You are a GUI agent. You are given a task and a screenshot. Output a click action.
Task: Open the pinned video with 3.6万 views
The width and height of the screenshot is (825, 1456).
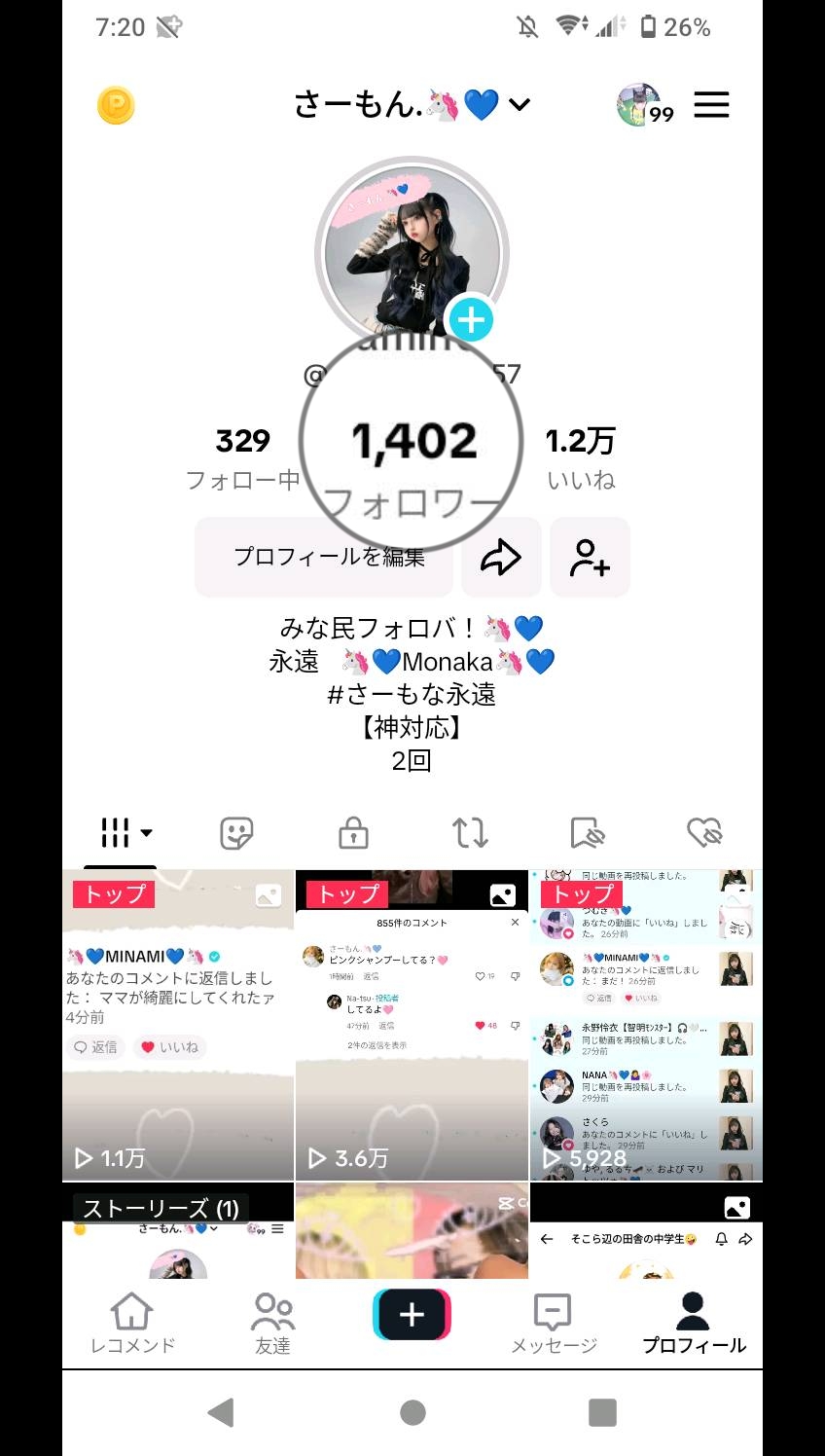[x=412, y=1025]
